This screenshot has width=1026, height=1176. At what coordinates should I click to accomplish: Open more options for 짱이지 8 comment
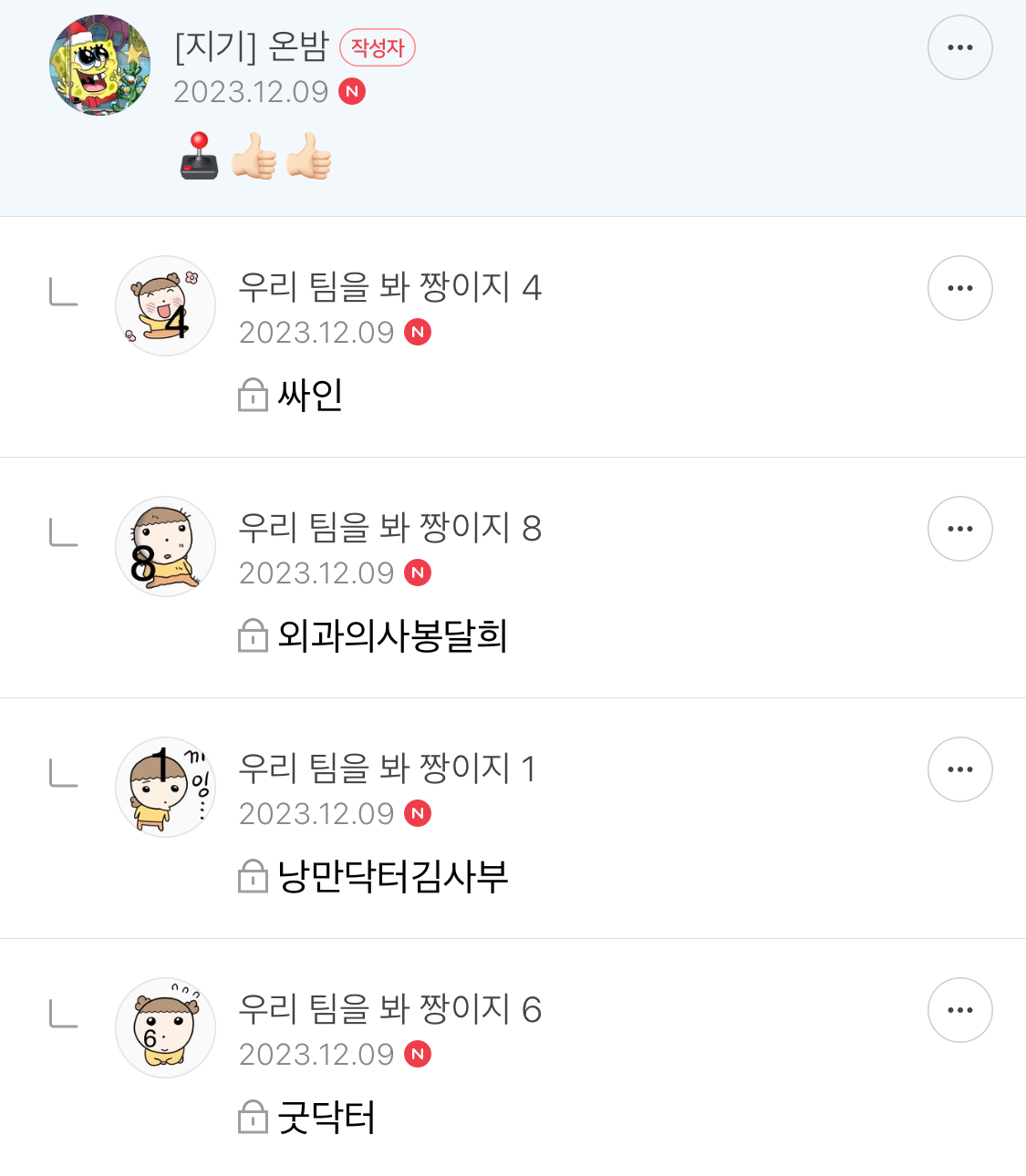[x=959, y=529]
